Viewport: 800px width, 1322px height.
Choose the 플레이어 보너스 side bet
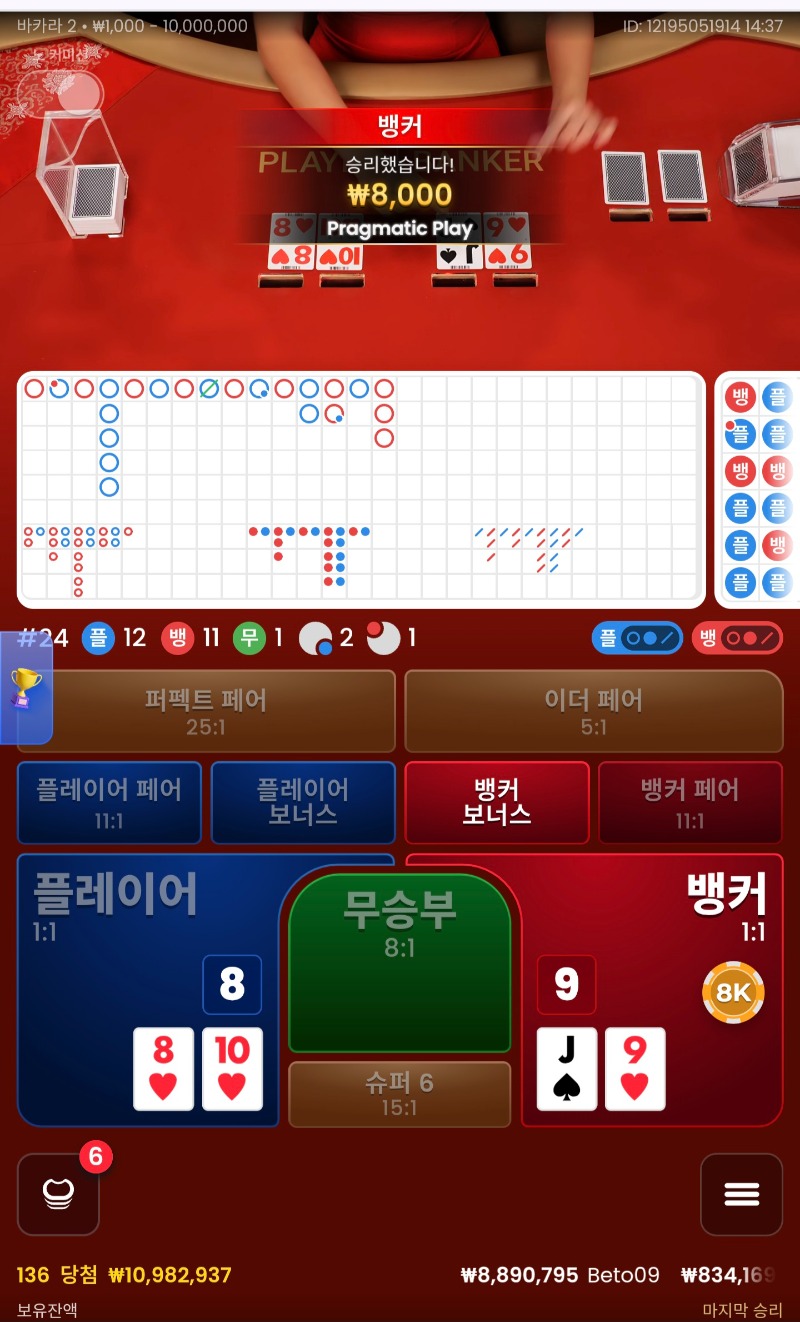(303, 803)
